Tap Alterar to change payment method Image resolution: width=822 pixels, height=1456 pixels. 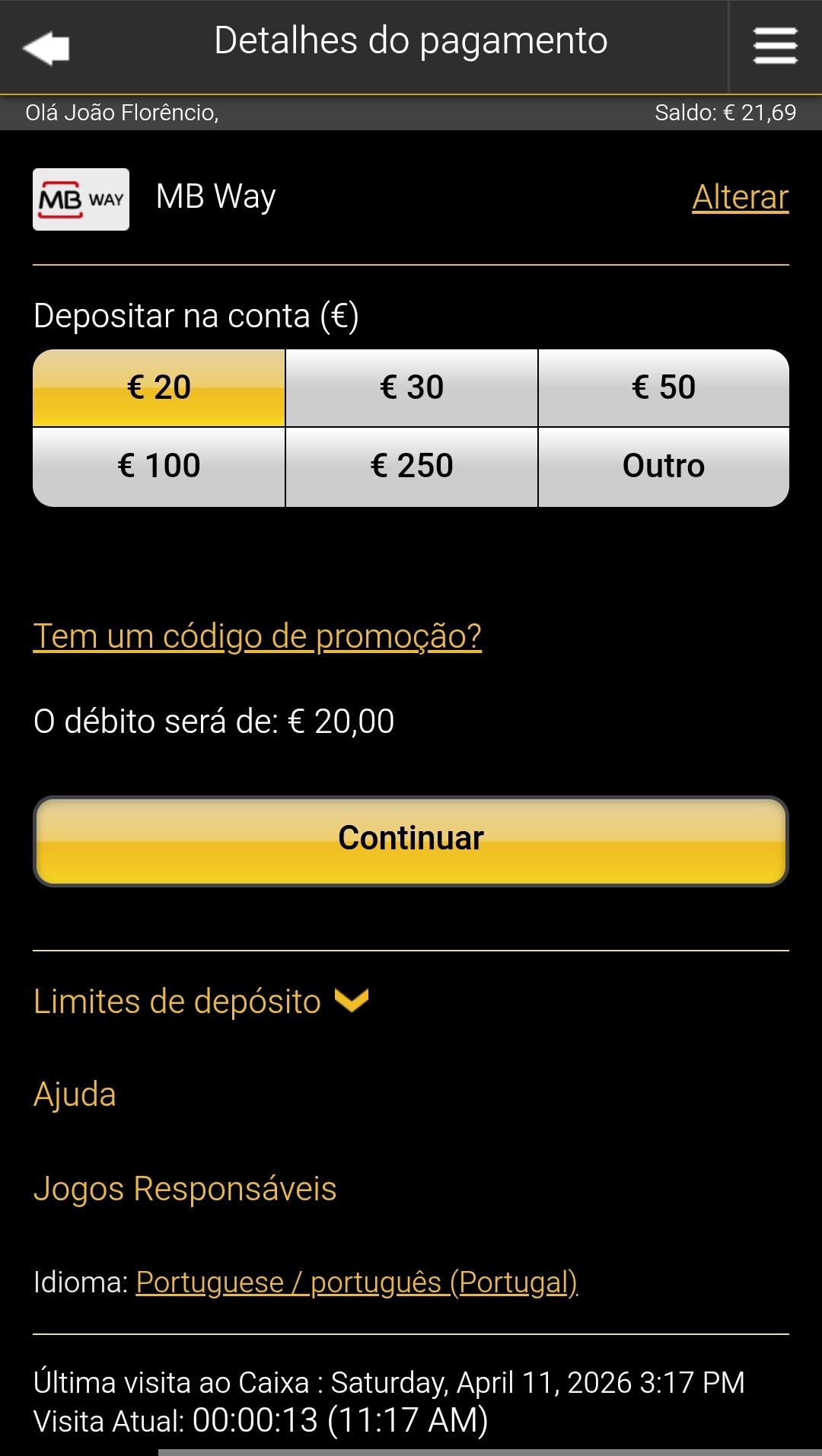coord(740,197)
